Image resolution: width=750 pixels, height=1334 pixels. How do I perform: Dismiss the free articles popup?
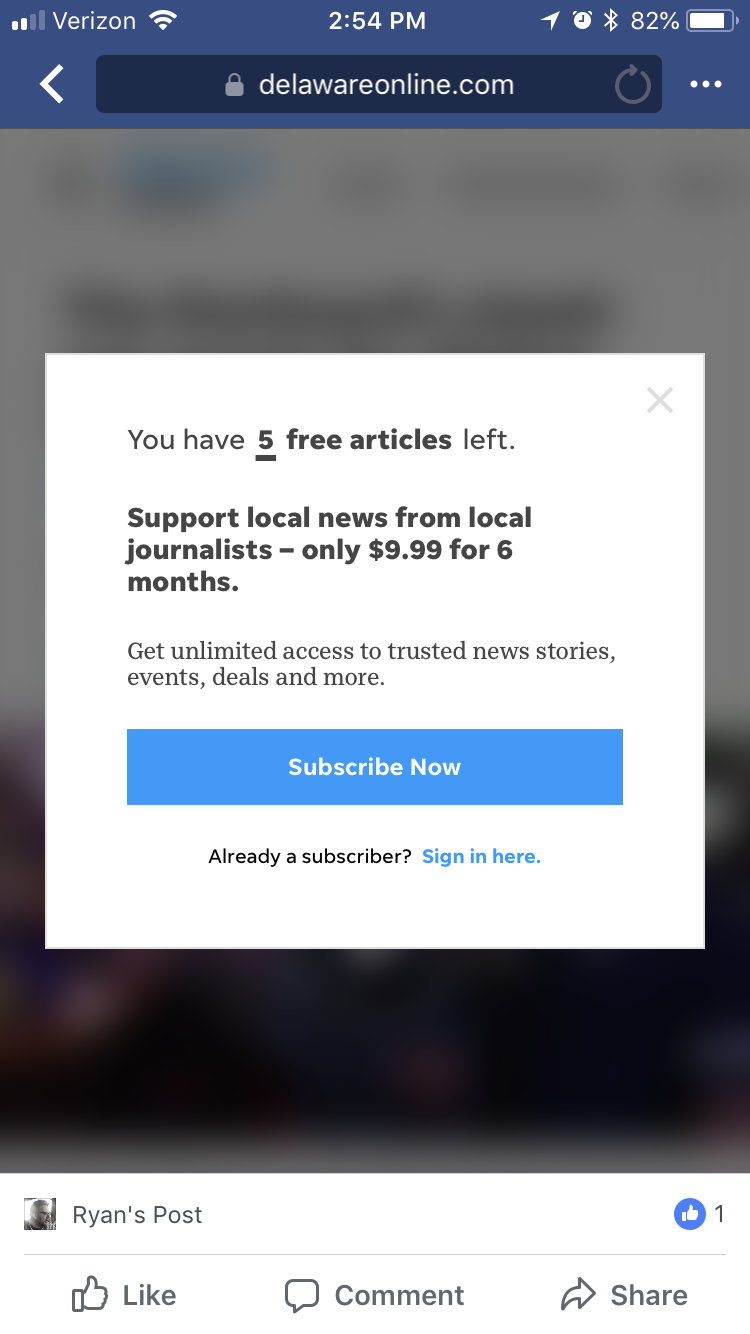pos(660,400)
